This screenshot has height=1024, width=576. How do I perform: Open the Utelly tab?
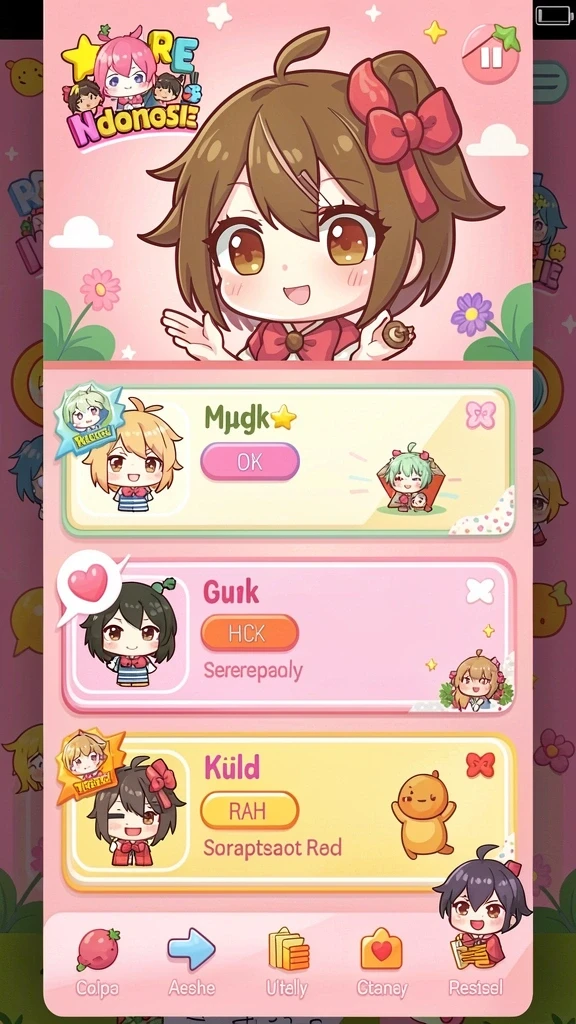click(287, 963)
